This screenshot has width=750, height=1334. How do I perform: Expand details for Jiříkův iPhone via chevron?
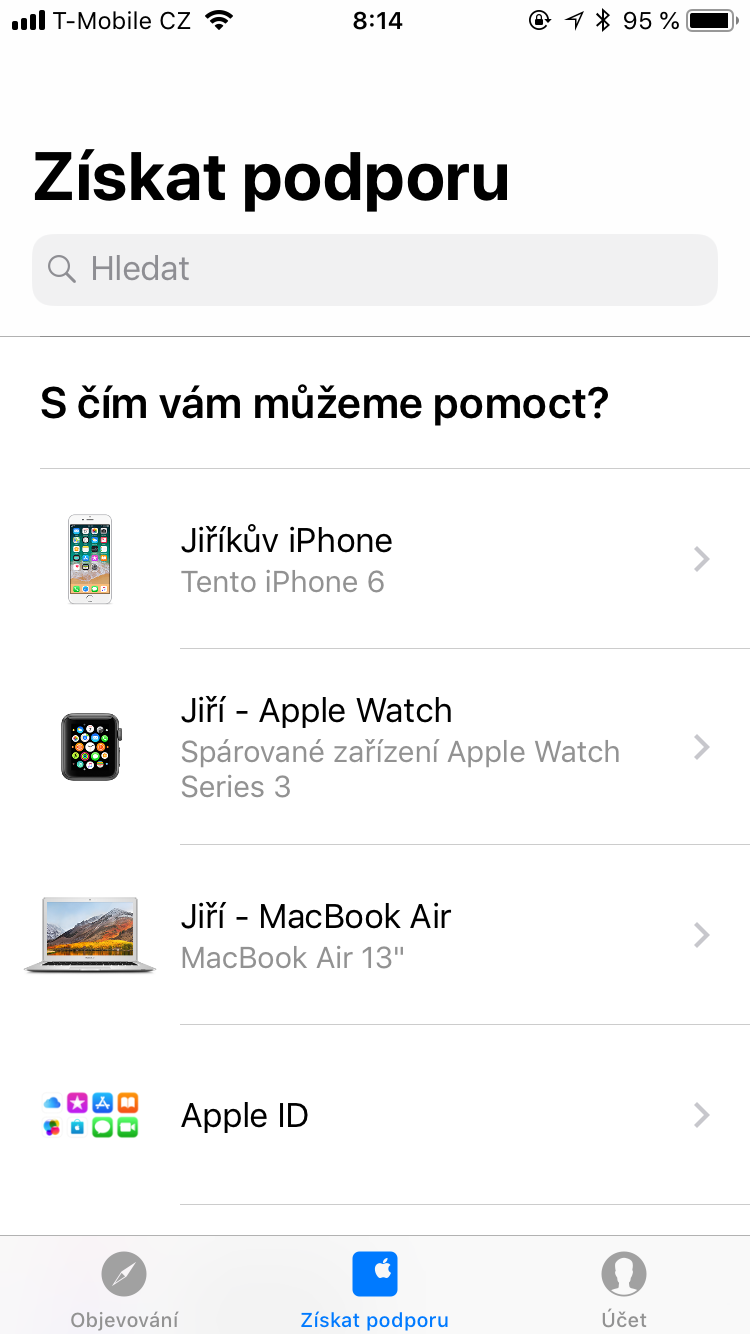[x=701, y=559]
